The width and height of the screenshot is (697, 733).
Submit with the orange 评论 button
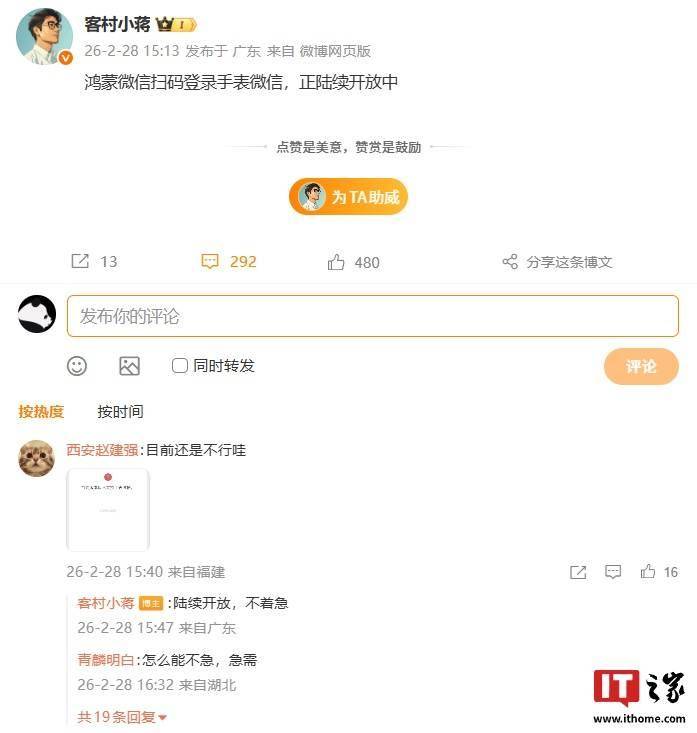point(641,366)
